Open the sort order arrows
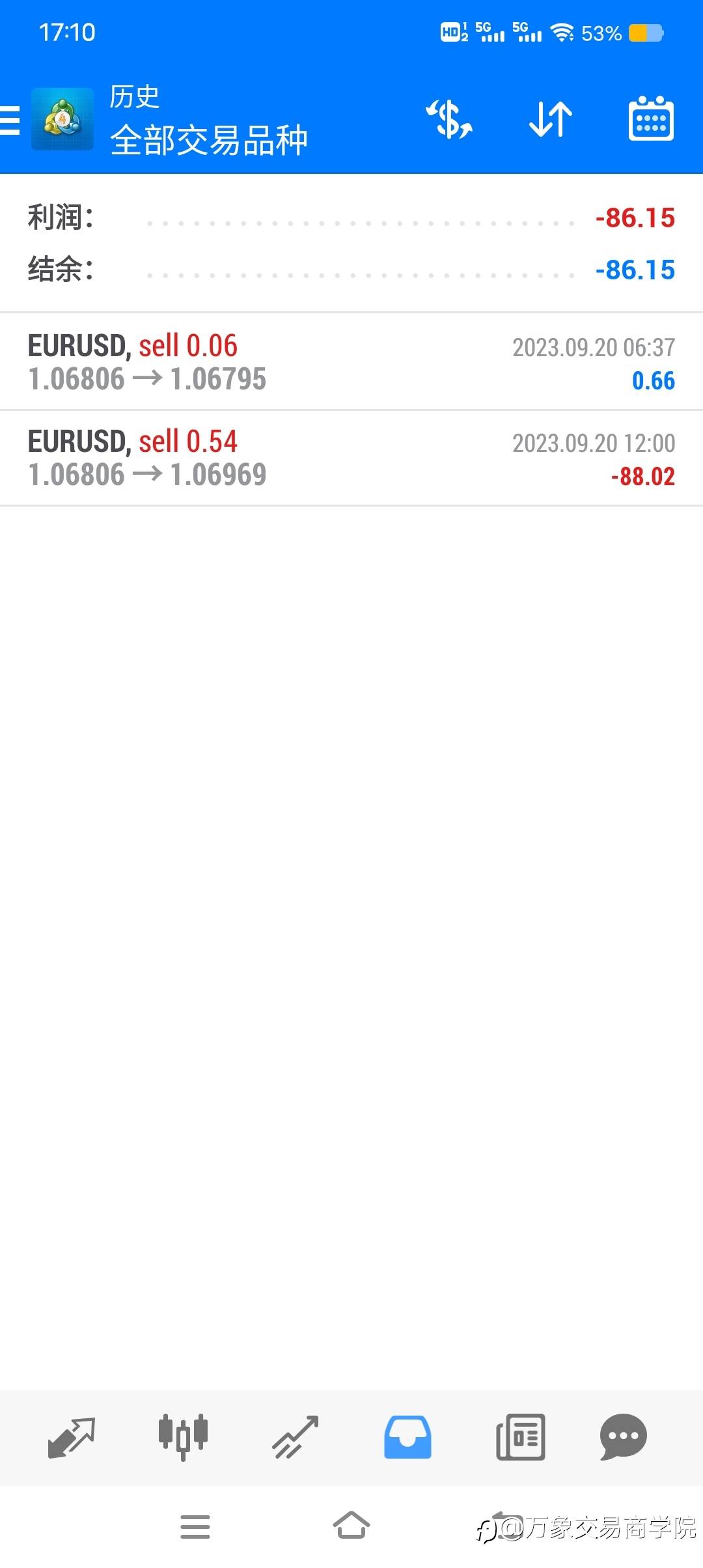Image resolution: width=703 pixels, height=1568 pixels. tap(551, 119)
